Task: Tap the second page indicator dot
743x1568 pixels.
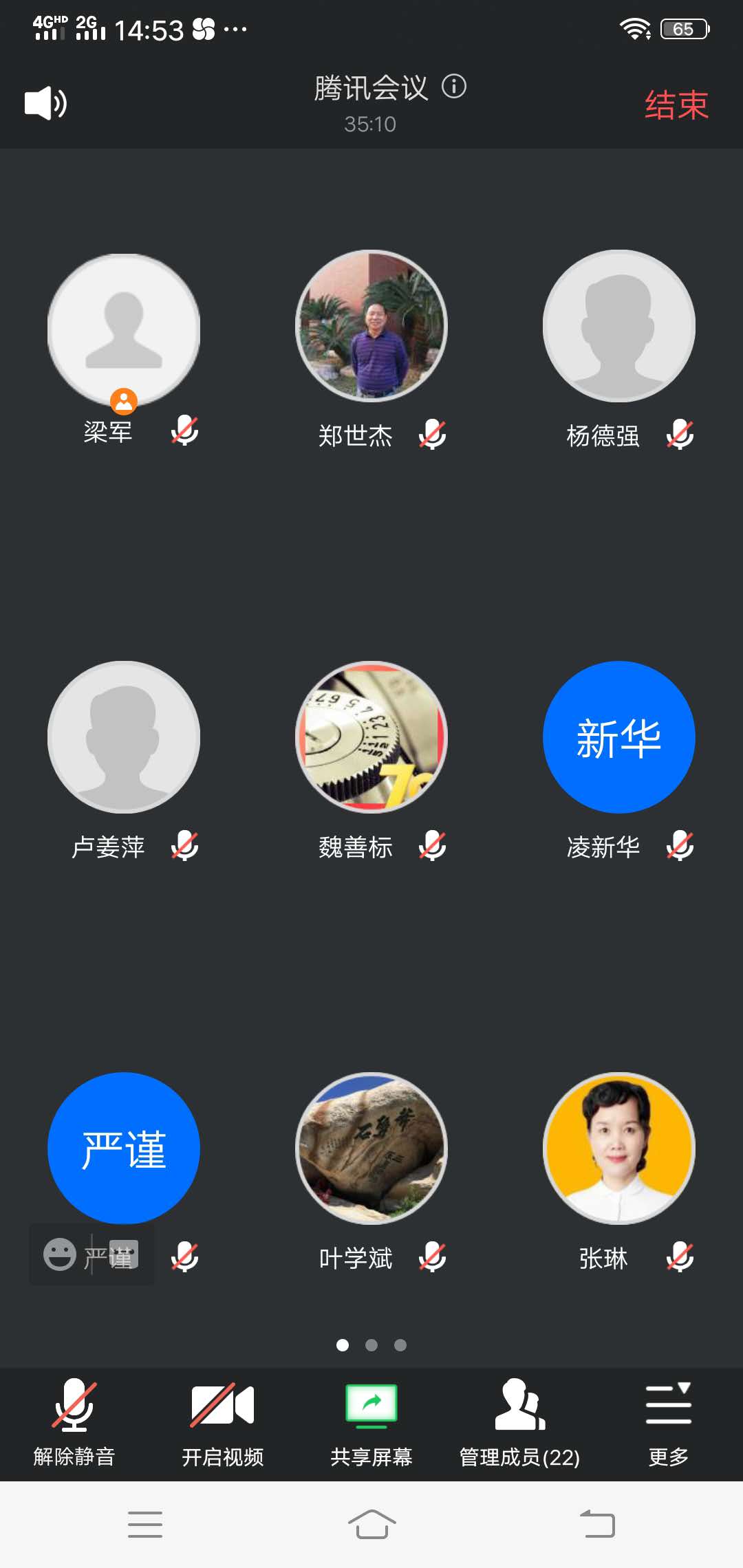Action: pyautogui.click(x=371, y=1344)
